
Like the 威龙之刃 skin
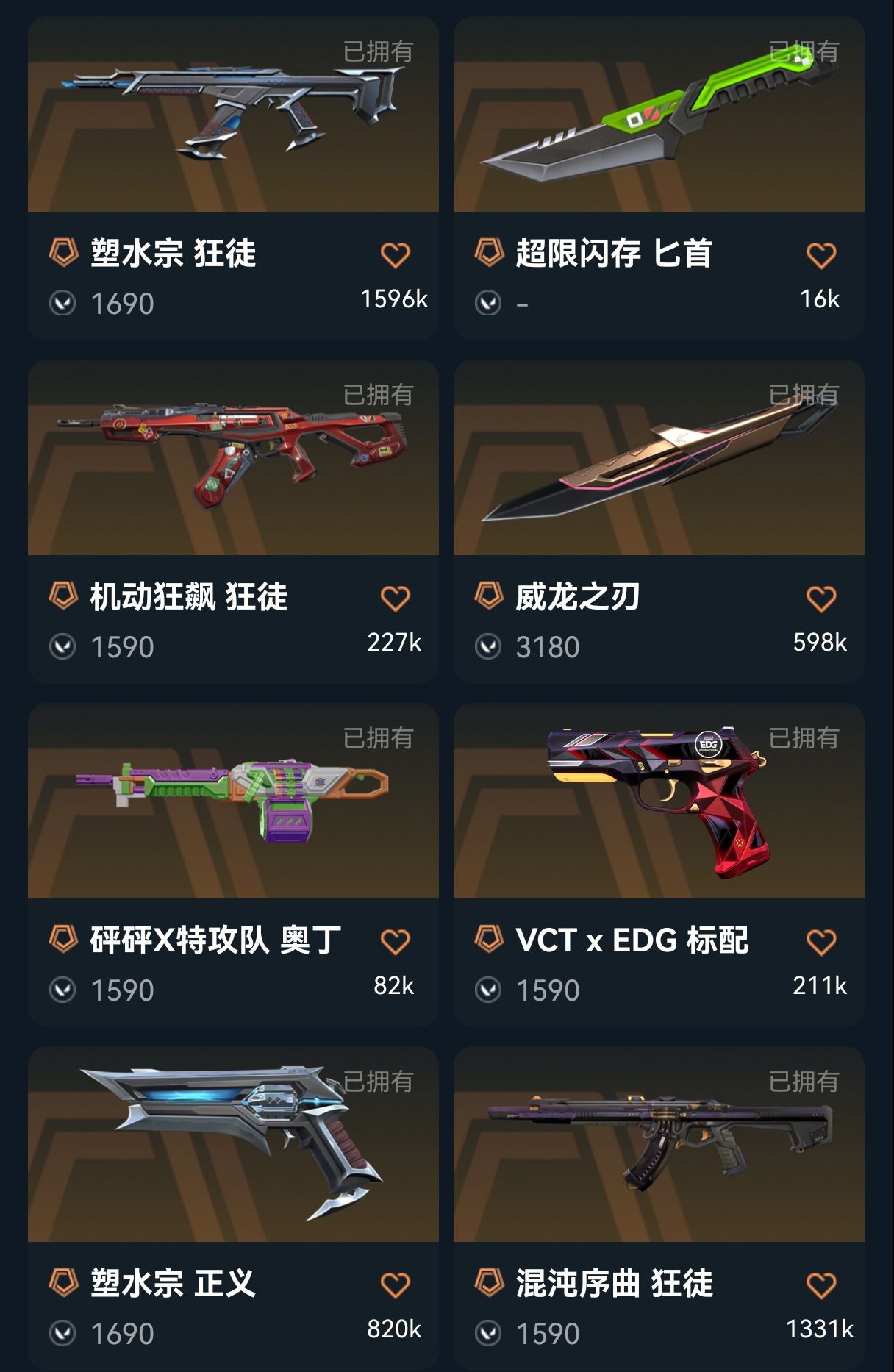point(820,599)
